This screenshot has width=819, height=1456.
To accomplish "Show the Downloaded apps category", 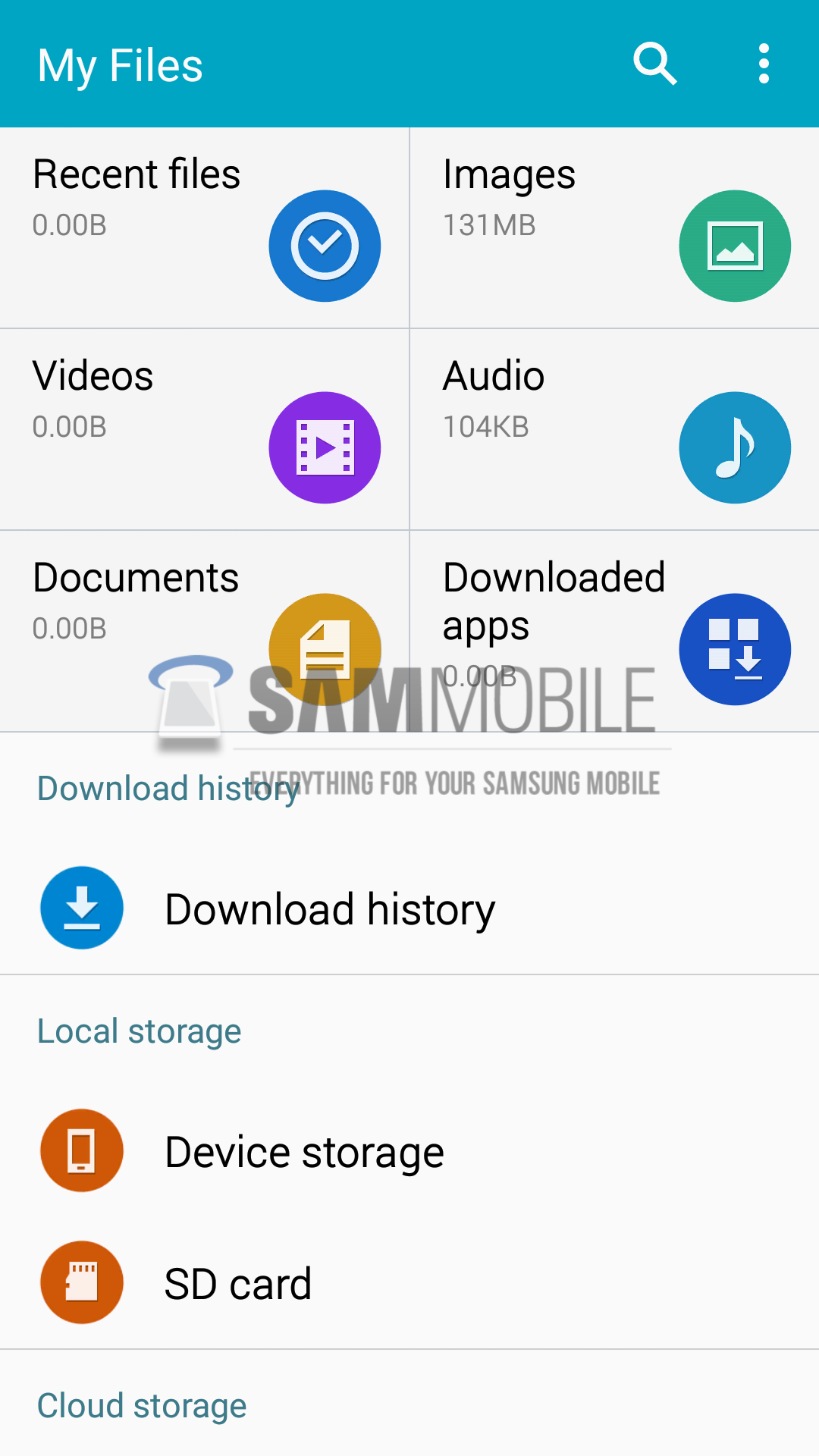I will (614, 631).
